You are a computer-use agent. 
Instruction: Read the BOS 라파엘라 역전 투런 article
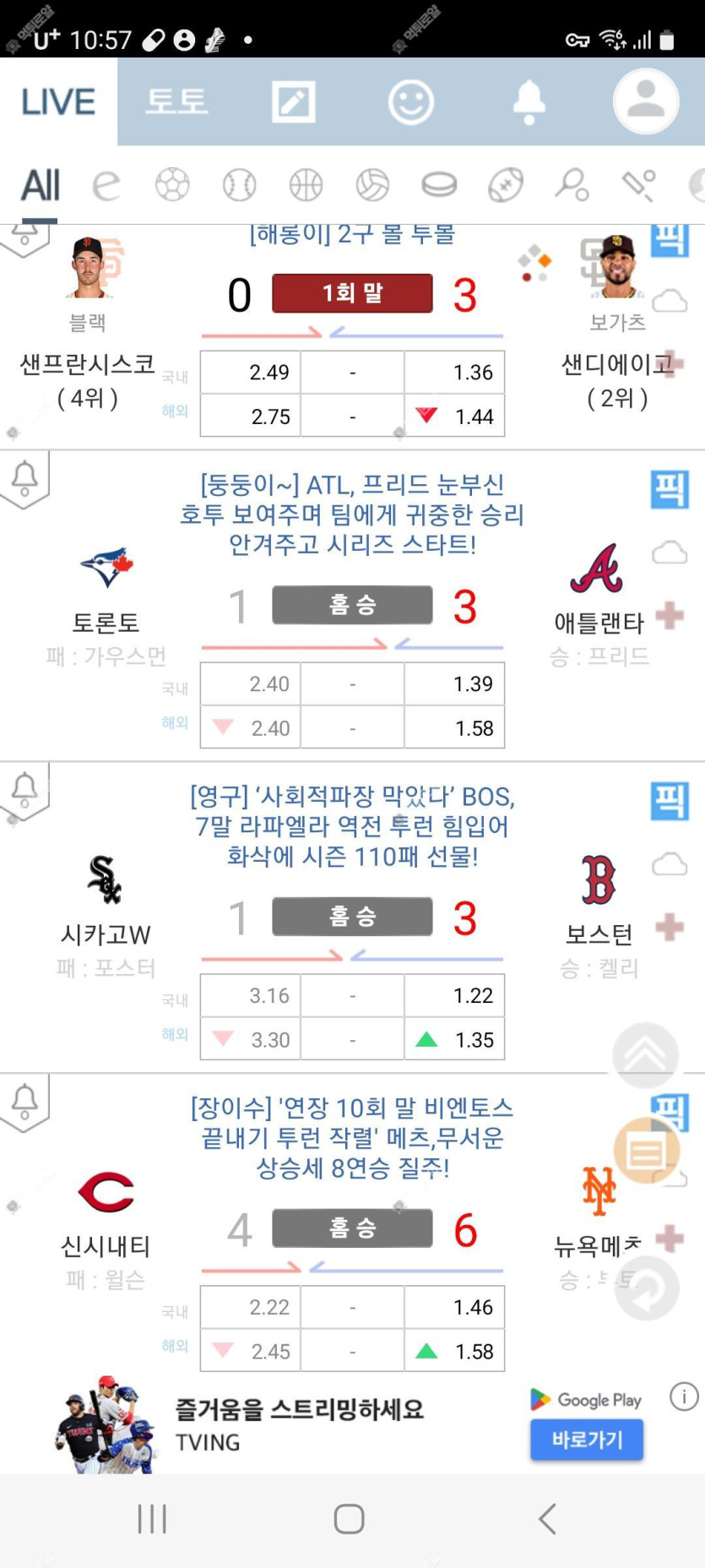tap(352, 825)
